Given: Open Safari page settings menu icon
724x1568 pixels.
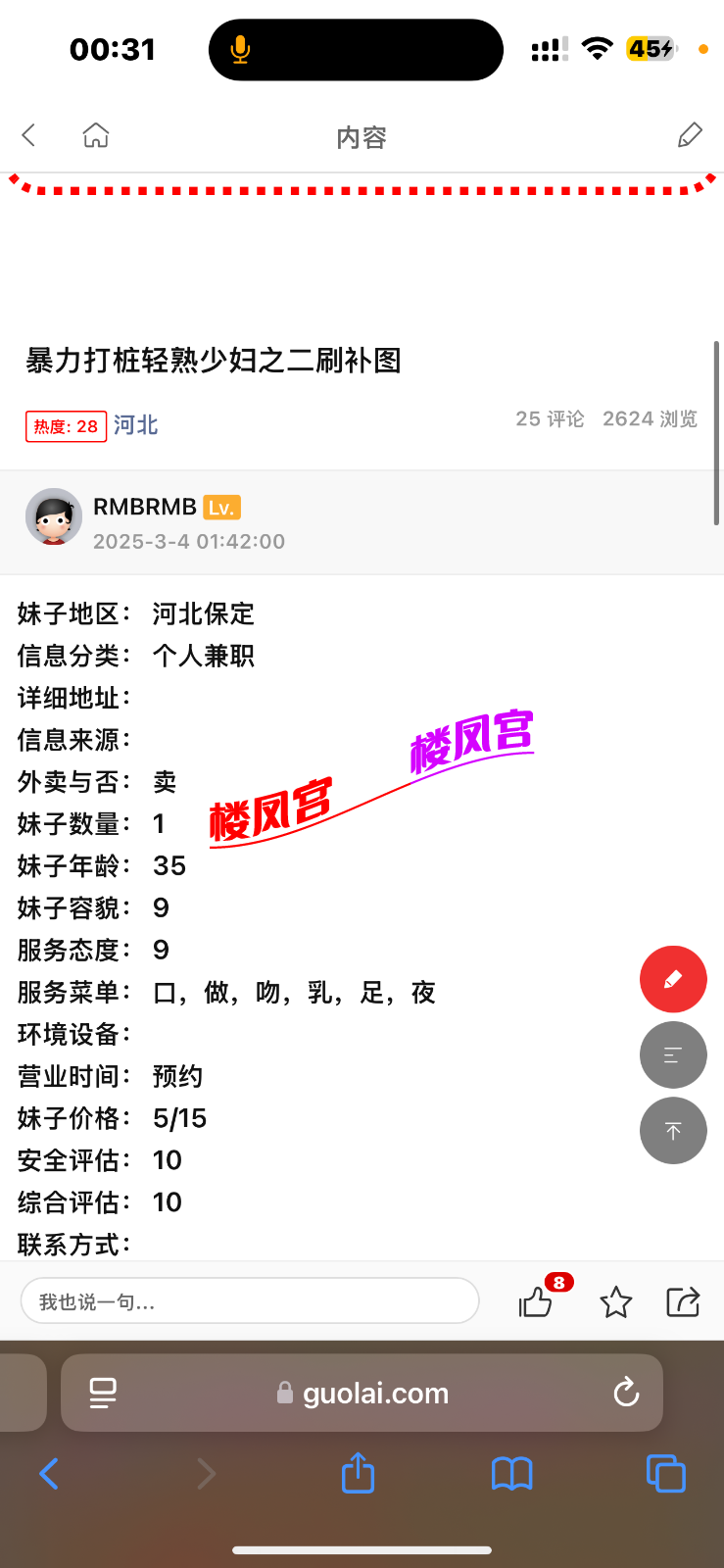Looking at the screenshot, I should (x=103, y=1393).
